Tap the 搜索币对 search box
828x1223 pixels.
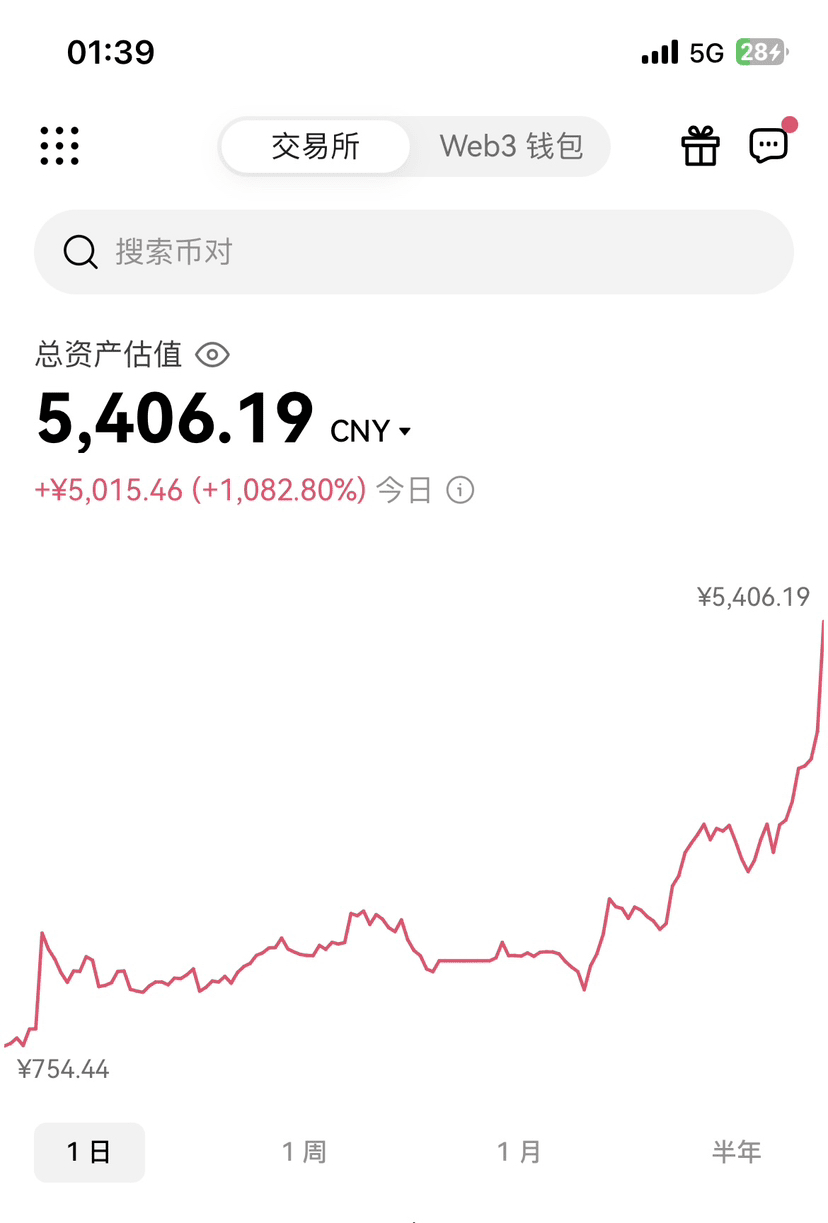(x=414, y=252)
